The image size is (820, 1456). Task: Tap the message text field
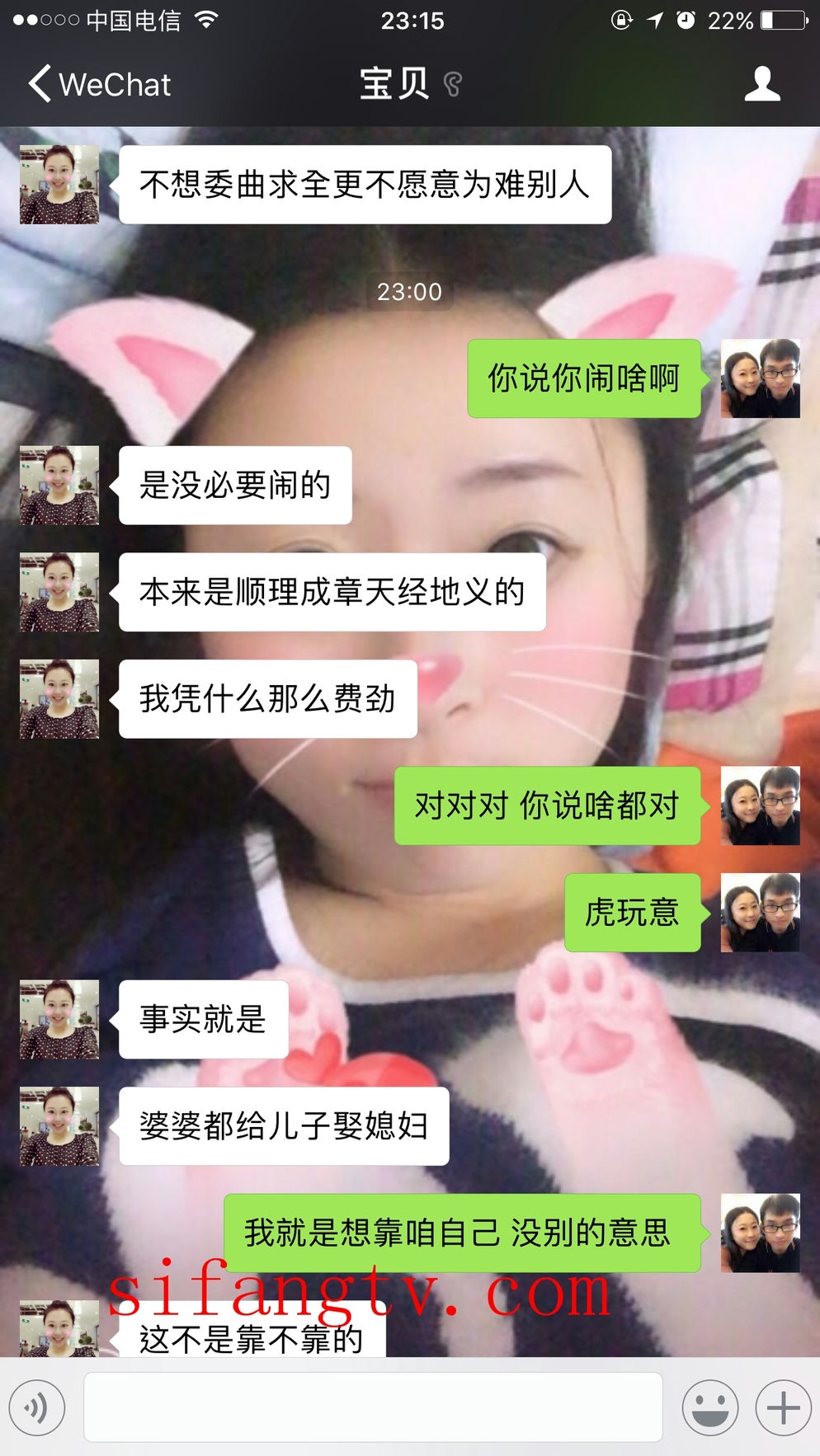pos(373,1407)
